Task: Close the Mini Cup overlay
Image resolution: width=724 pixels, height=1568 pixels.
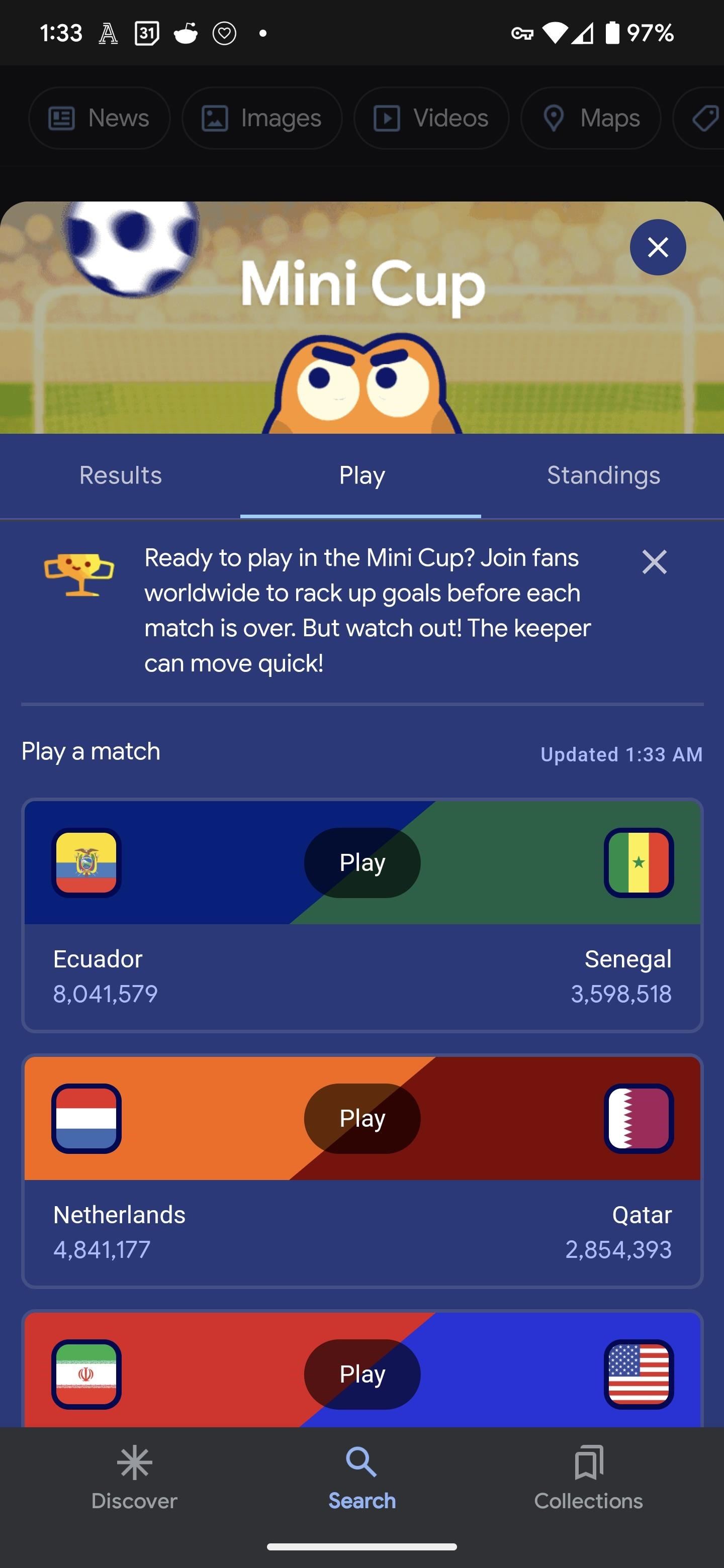Action: 657,247
